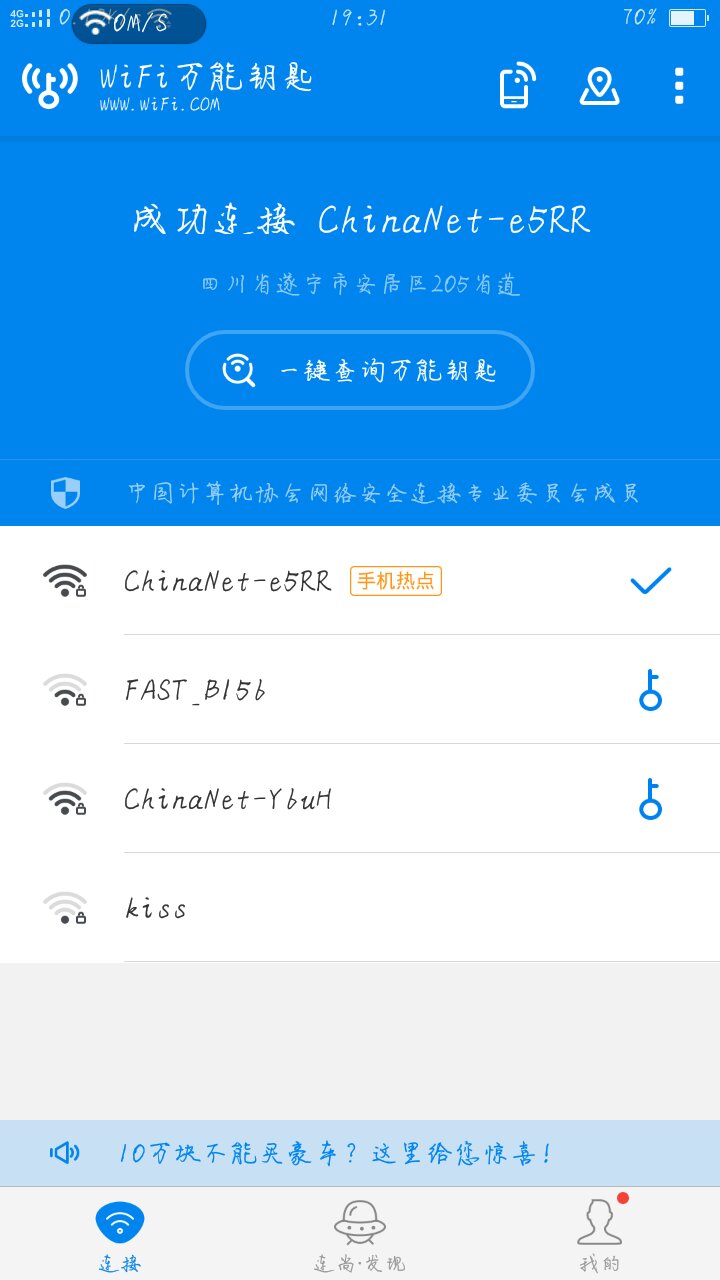Open the nearby hotspots map icon
The width and height of the screenshot is (720, 1280).
coord(600,87)
